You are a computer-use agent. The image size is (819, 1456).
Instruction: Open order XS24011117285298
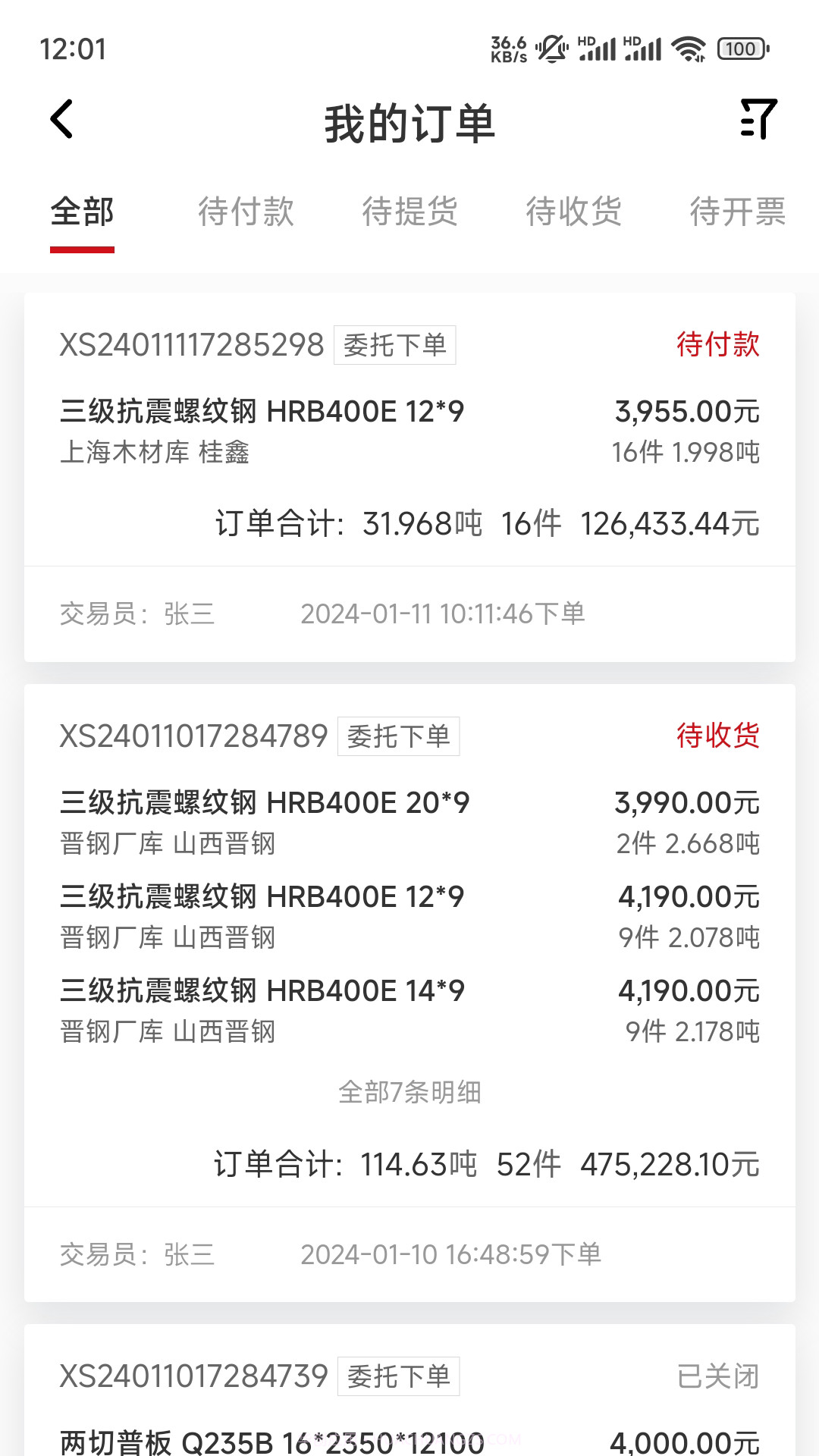pyautogui.click(x=192, y=347)
